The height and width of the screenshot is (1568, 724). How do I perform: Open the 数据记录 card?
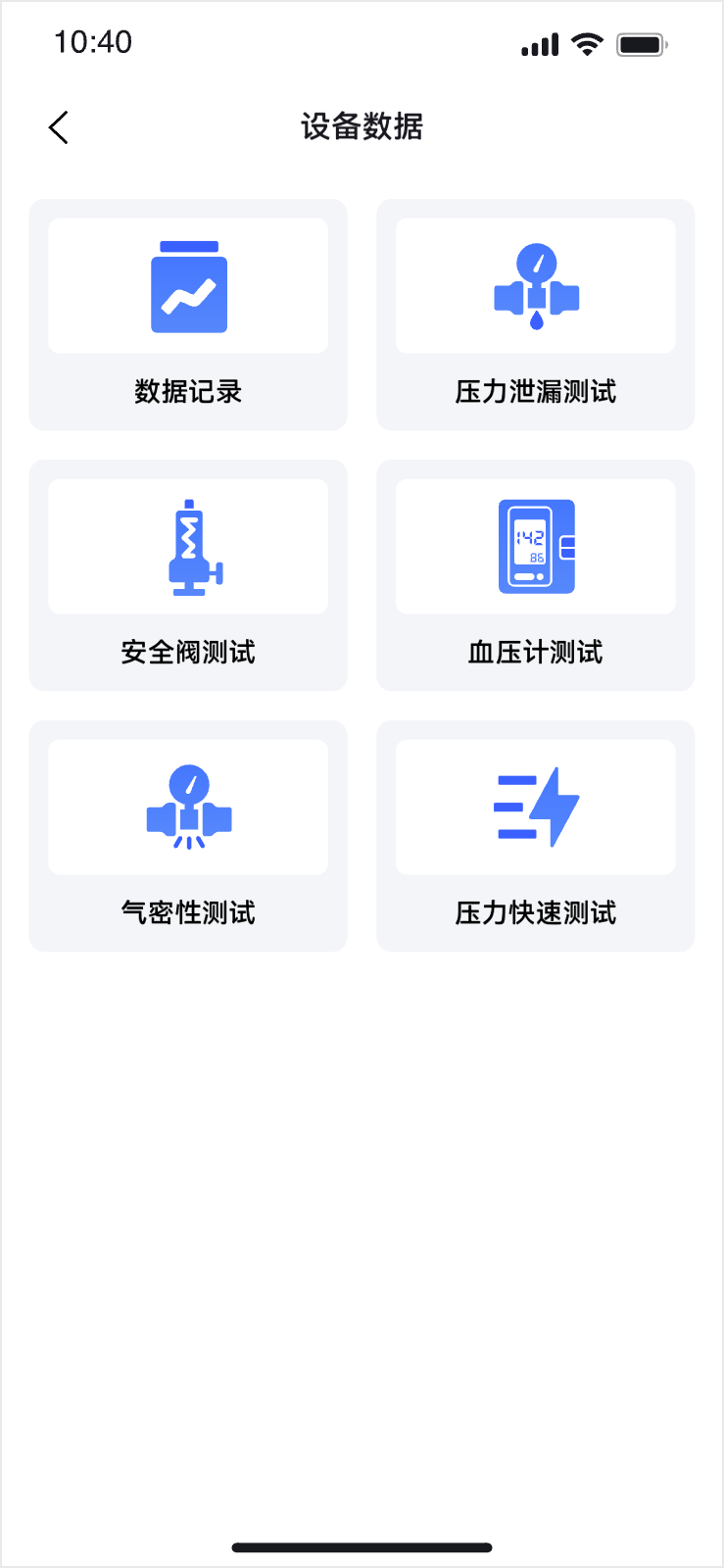(x=188, y=315)
